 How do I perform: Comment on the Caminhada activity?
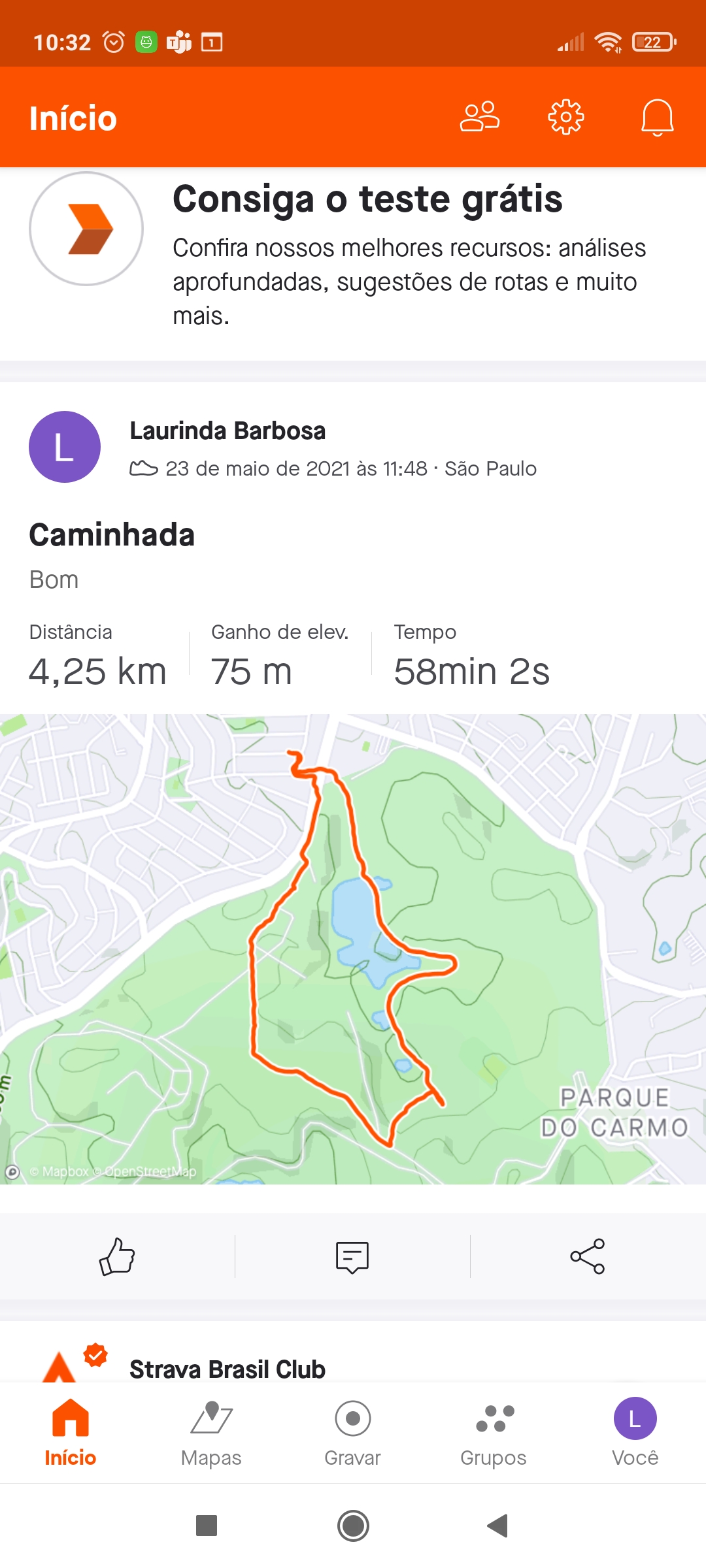[x=352, y=1256]
